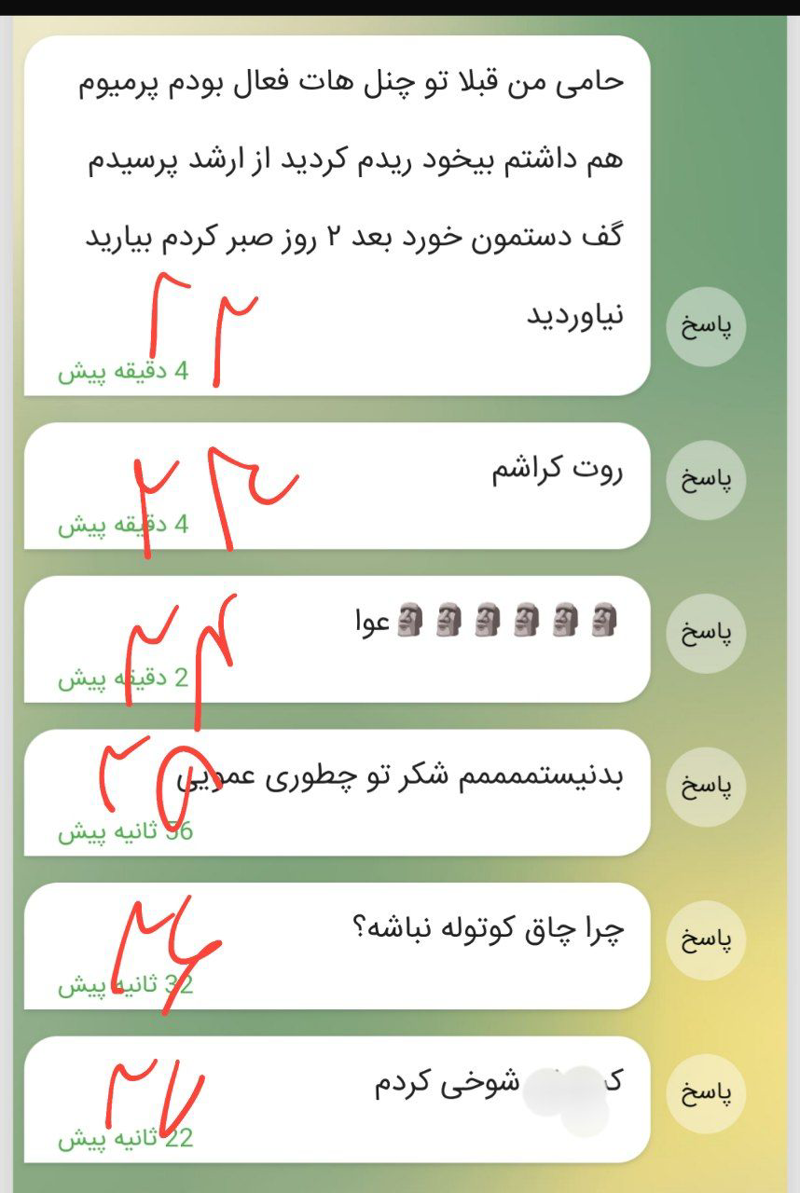Viewport: 800px width, 1193px height.
Task: Reply to the moai emoji message عوا
Action: (706, 633)
